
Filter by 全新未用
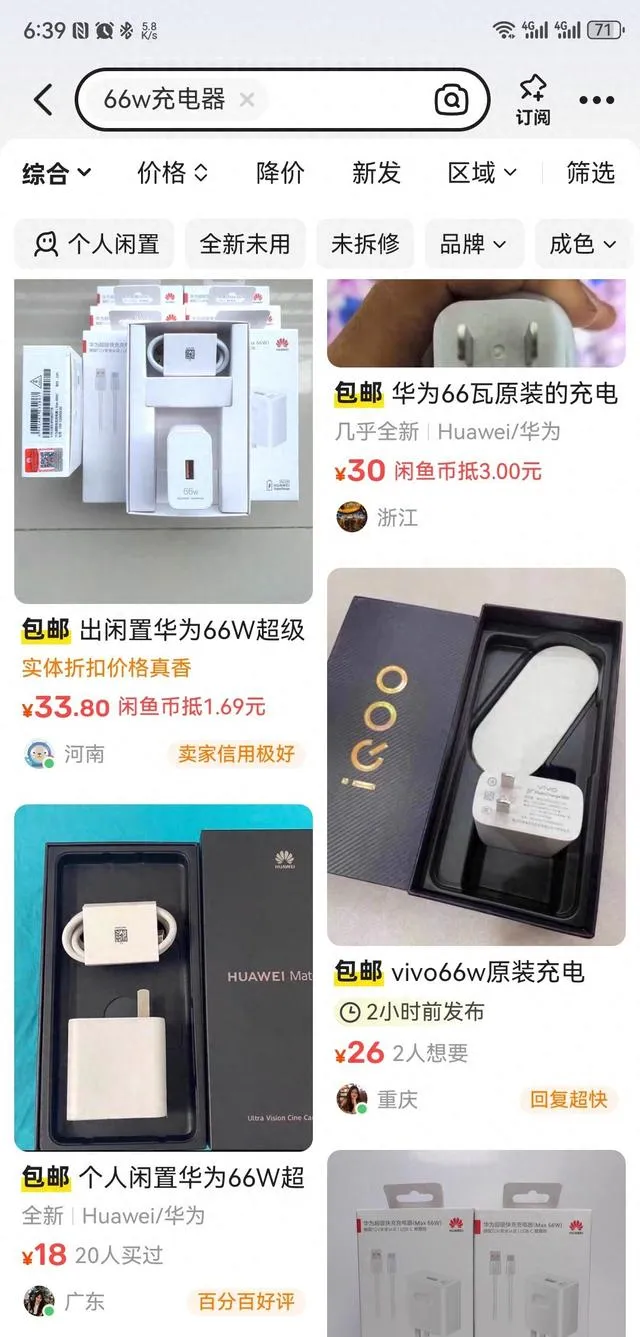(245, 244)
